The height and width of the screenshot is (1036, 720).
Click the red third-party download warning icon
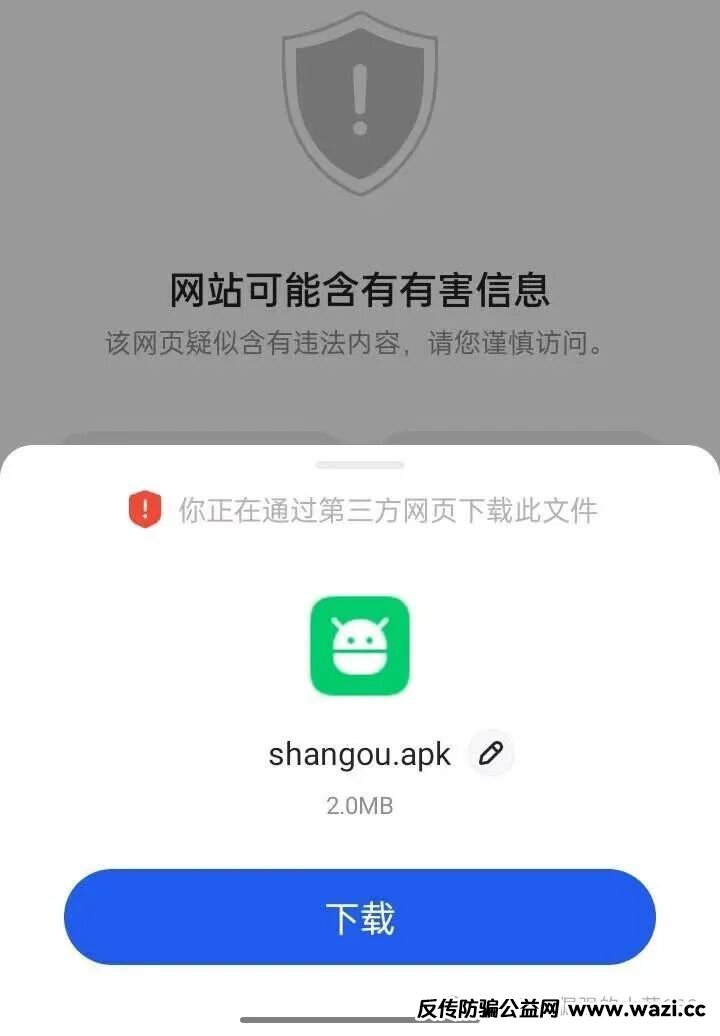[146, 509]
